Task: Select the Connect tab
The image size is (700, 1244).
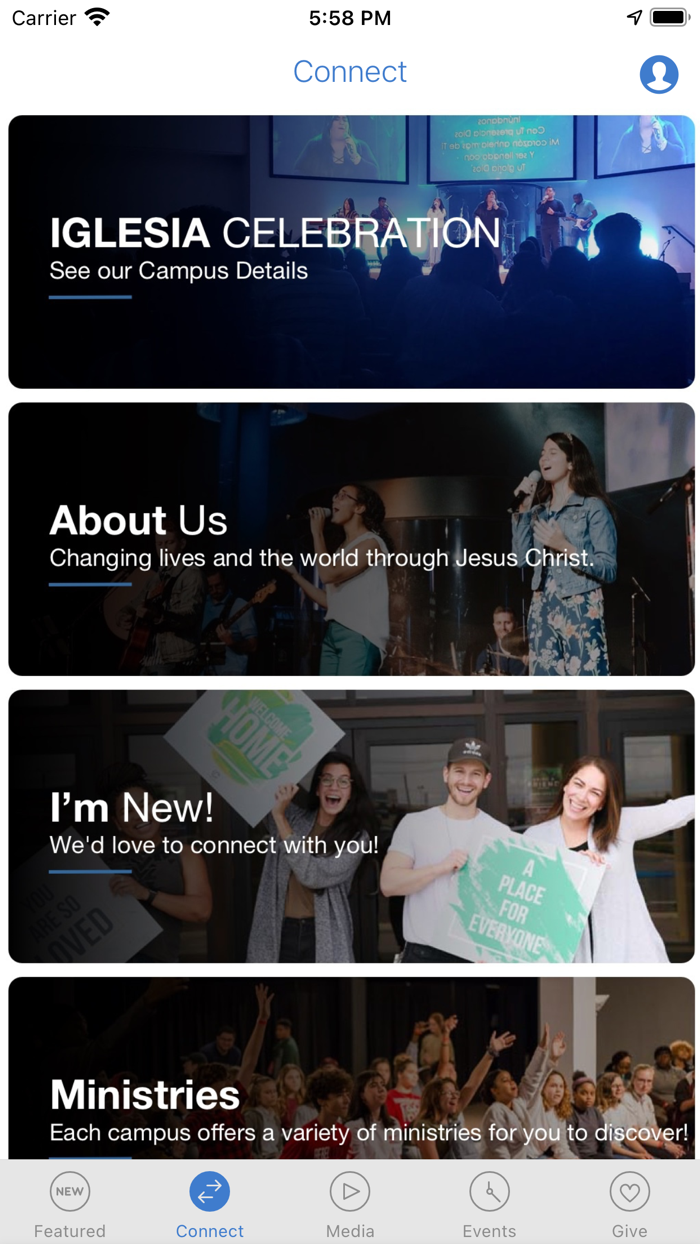Action: (x=210, y=1204)
